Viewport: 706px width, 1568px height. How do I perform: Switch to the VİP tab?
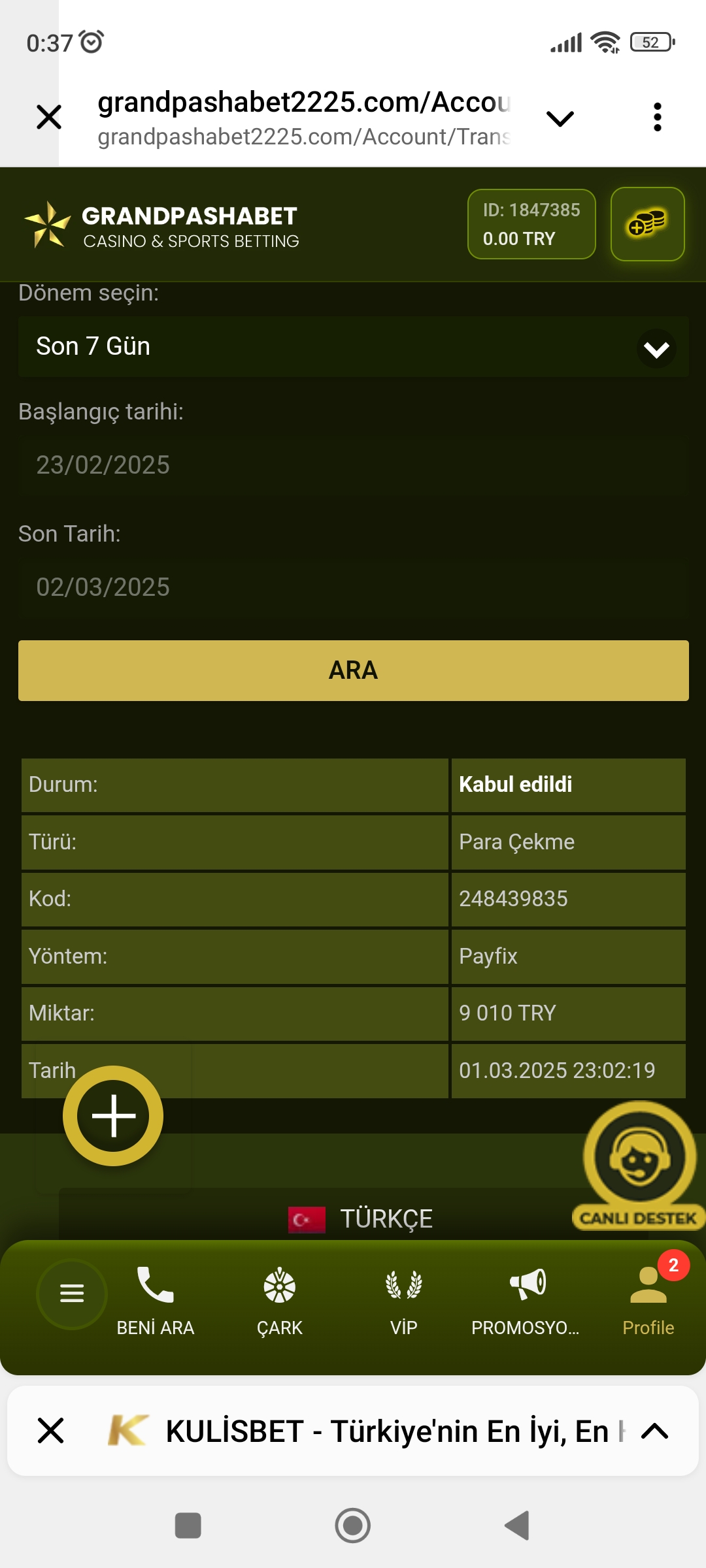tap(403, 1301)
